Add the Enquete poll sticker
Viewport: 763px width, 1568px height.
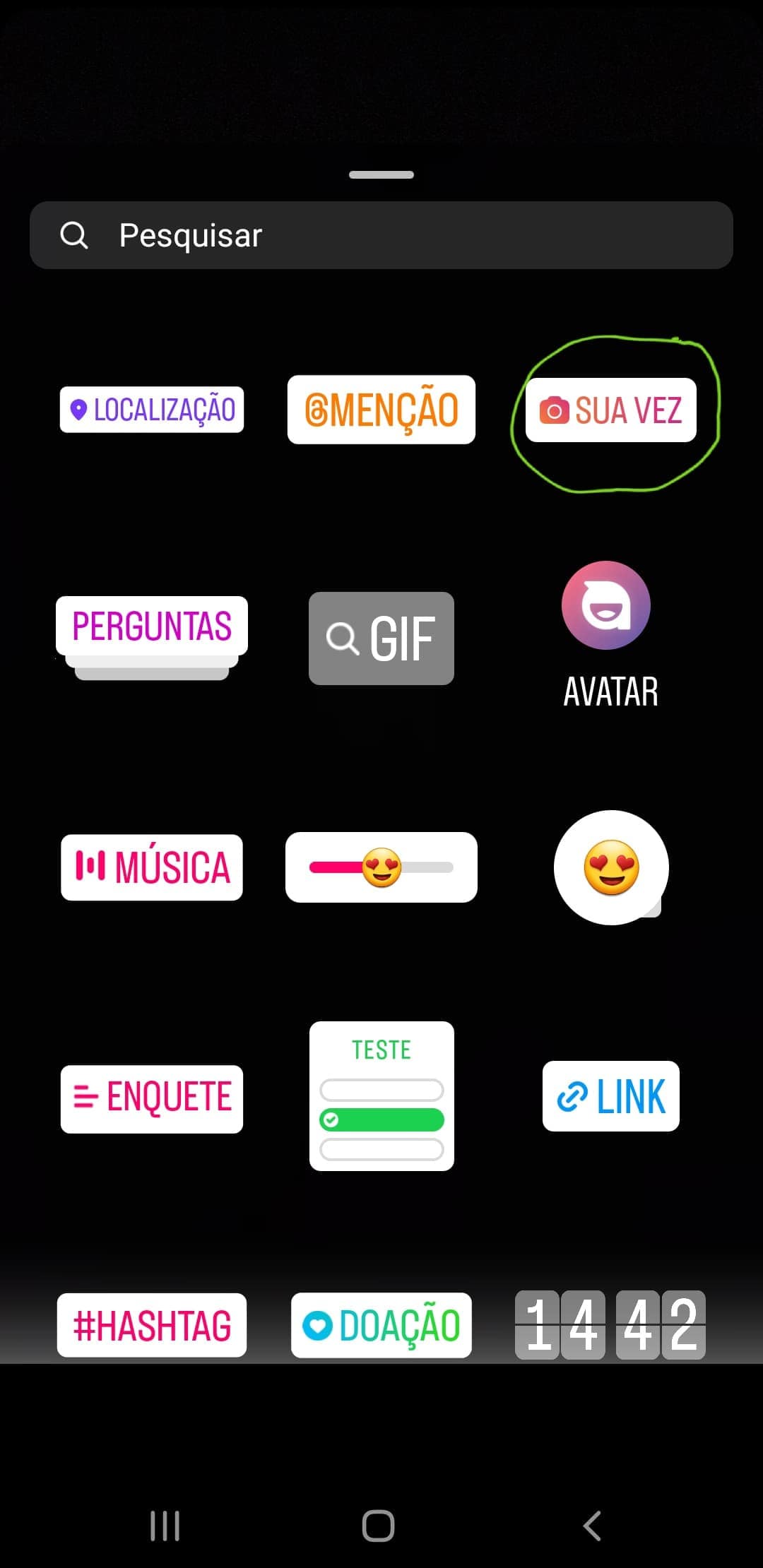(152, 1099)
